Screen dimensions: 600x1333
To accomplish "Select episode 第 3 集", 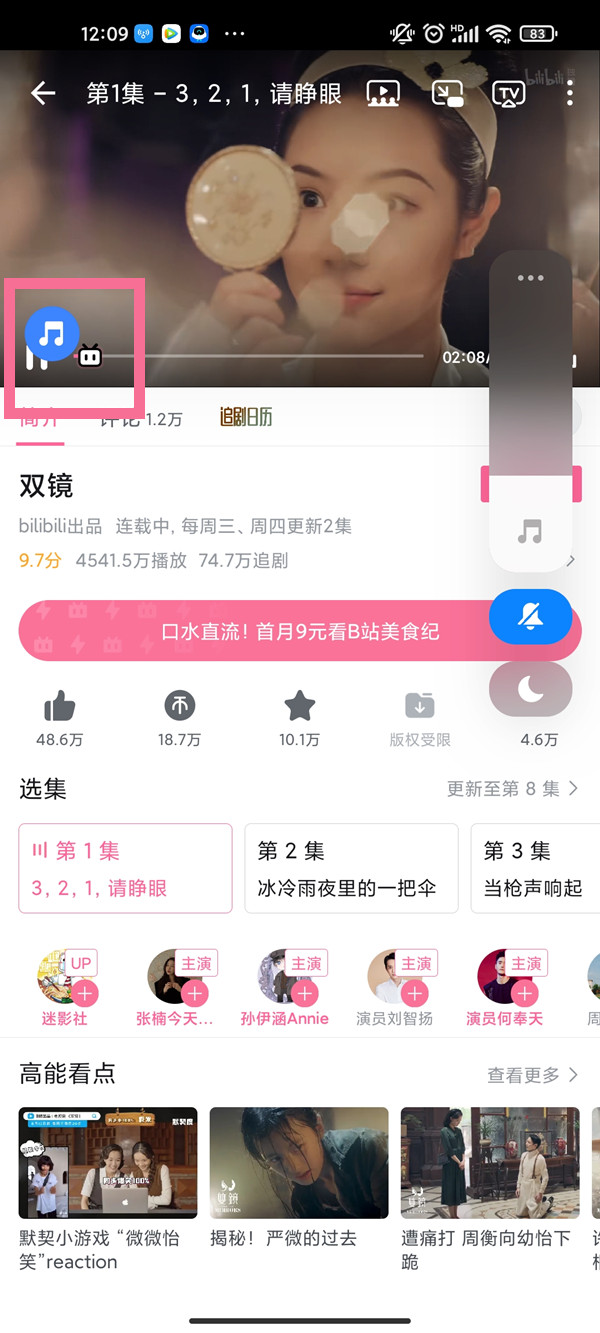I will [x=532, y=868].
